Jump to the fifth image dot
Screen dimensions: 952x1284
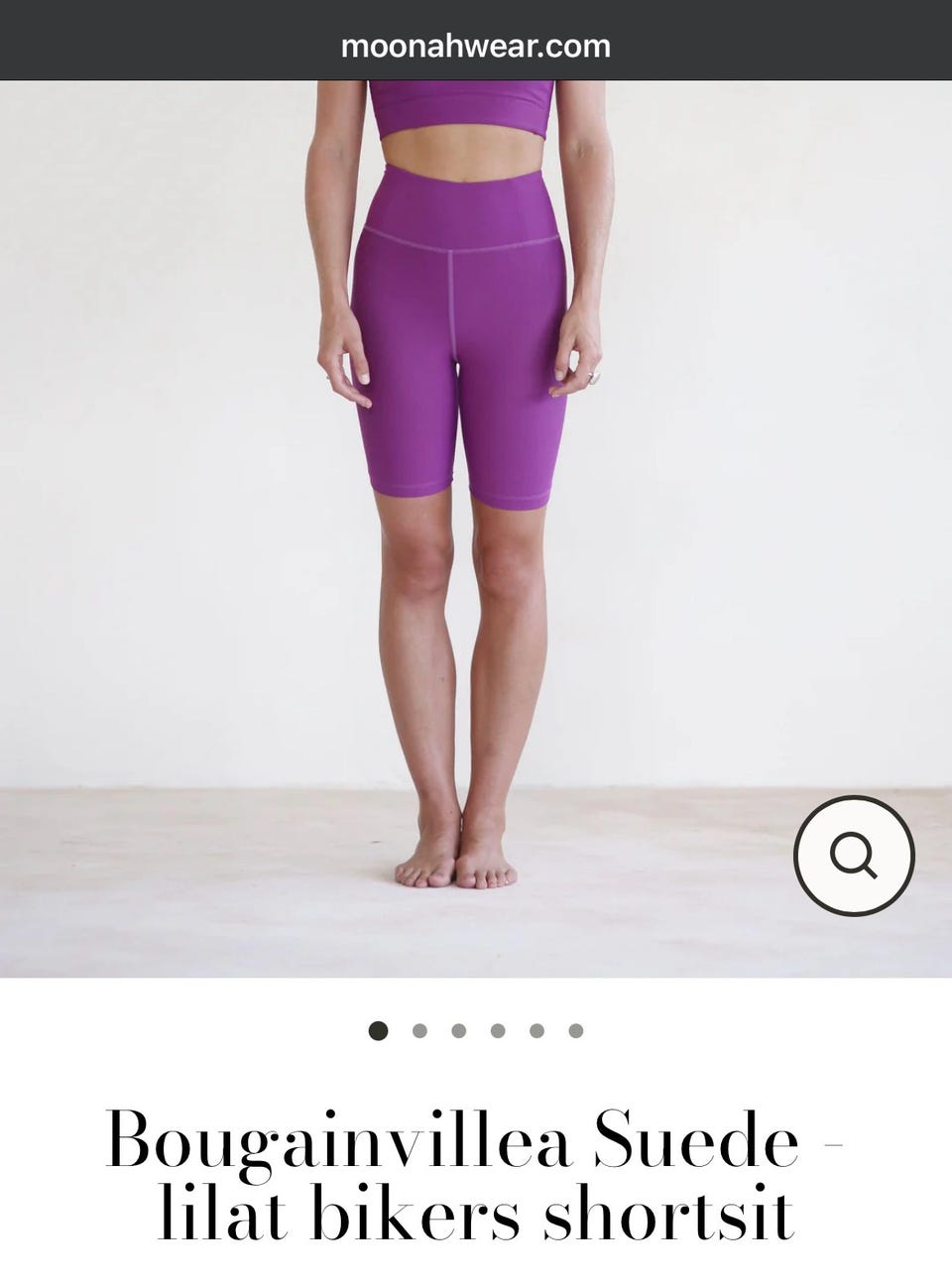point(536,1030)
